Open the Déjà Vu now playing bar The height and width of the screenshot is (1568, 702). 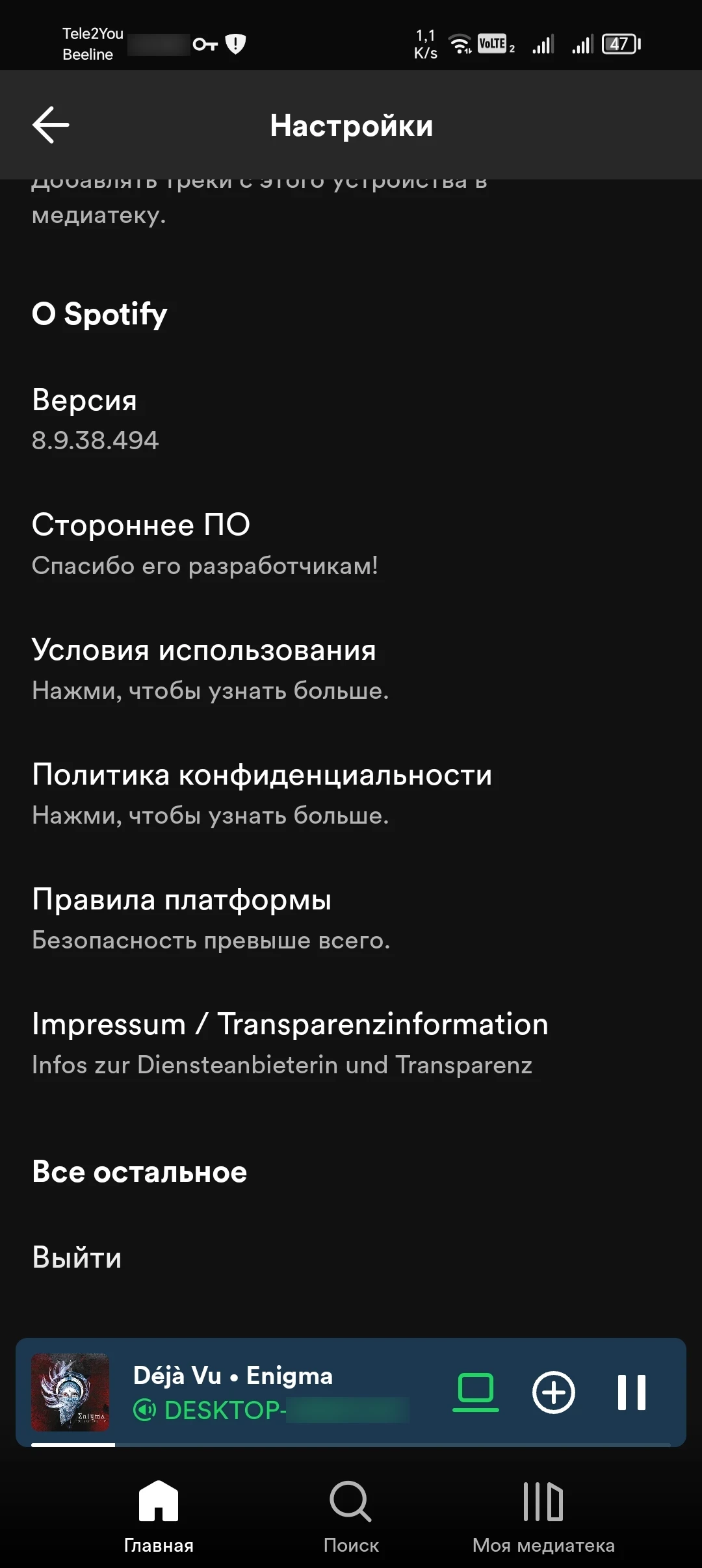click(260, 1391)
